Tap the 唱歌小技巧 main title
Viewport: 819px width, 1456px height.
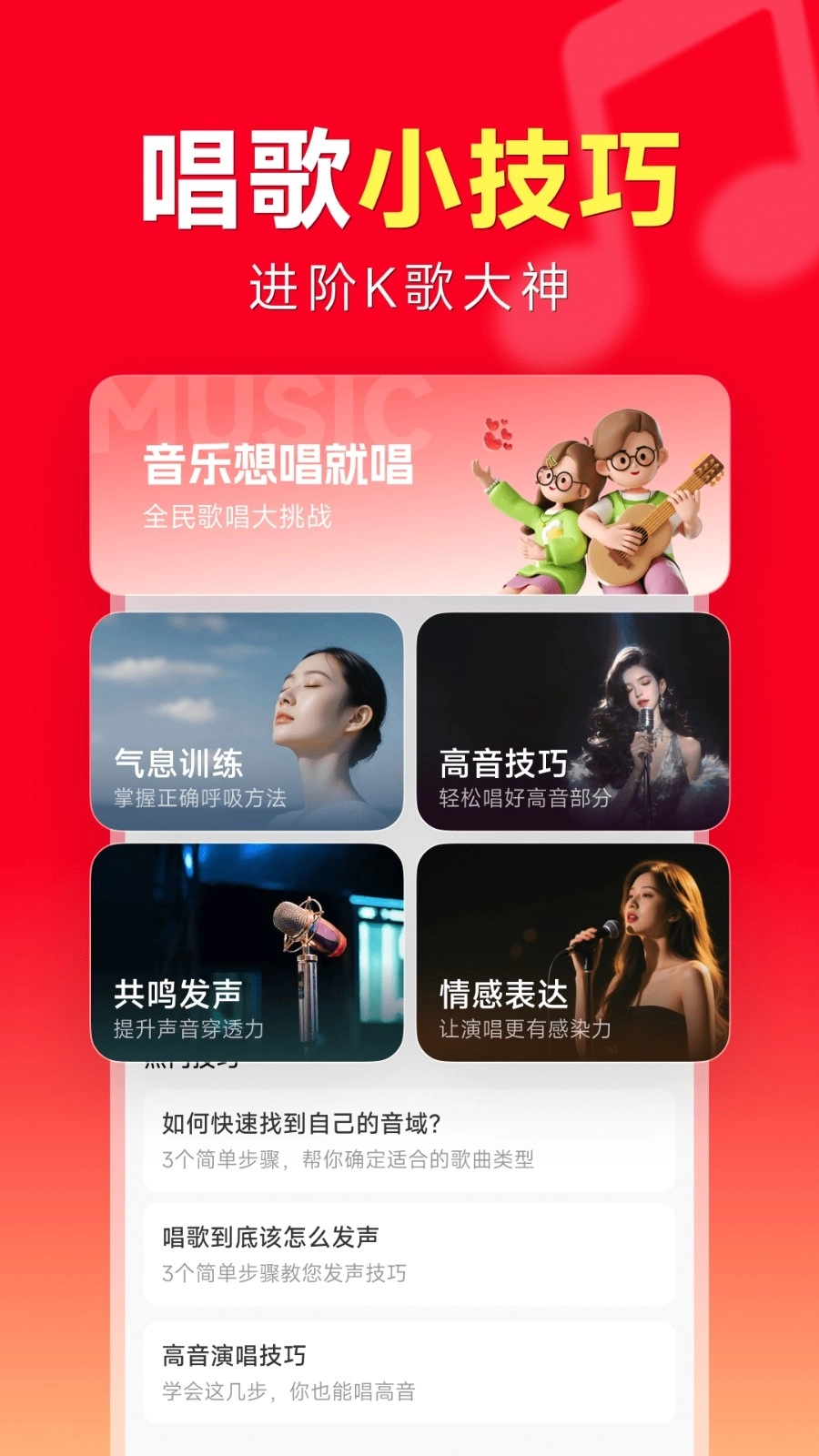coord(409,177)
